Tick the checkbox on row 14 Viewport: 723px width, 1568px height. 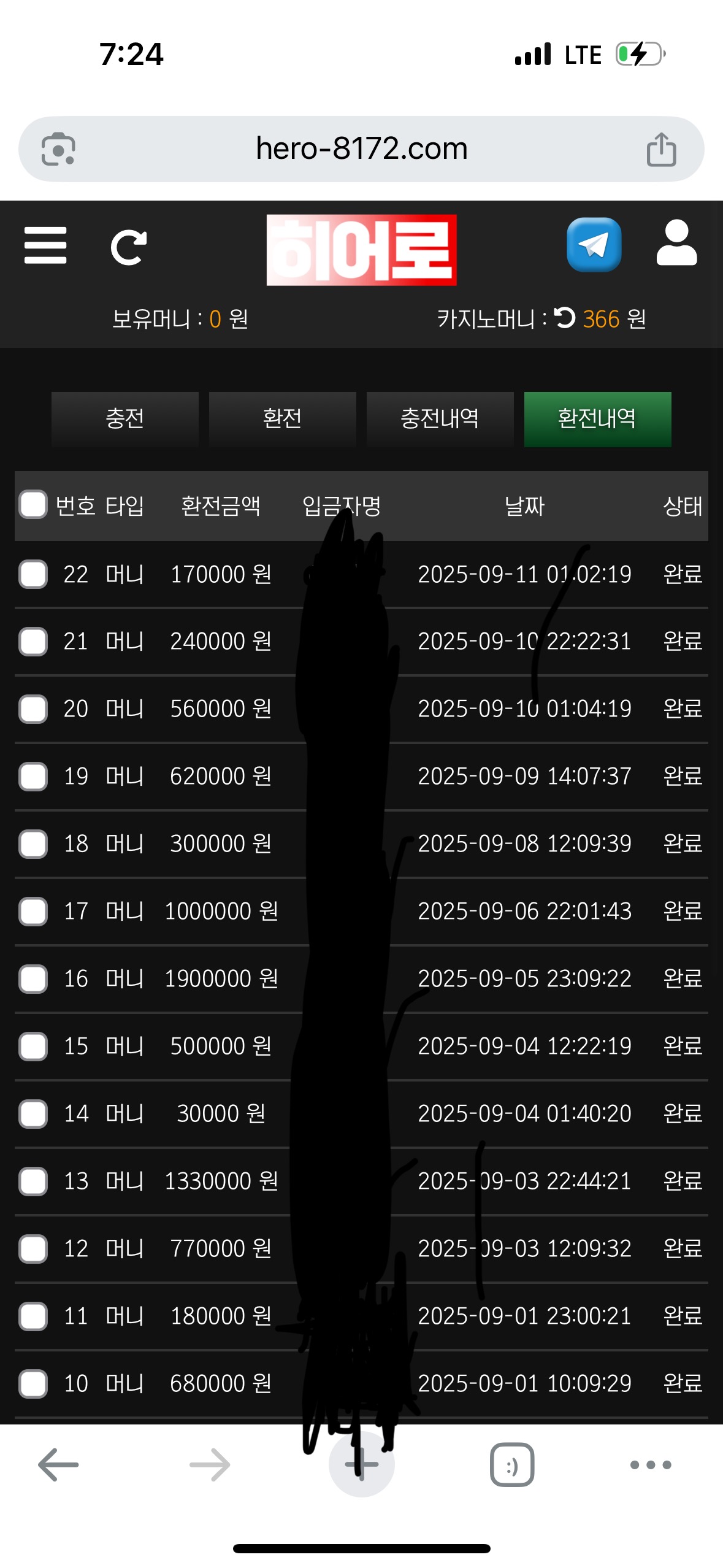(33, 1114)
